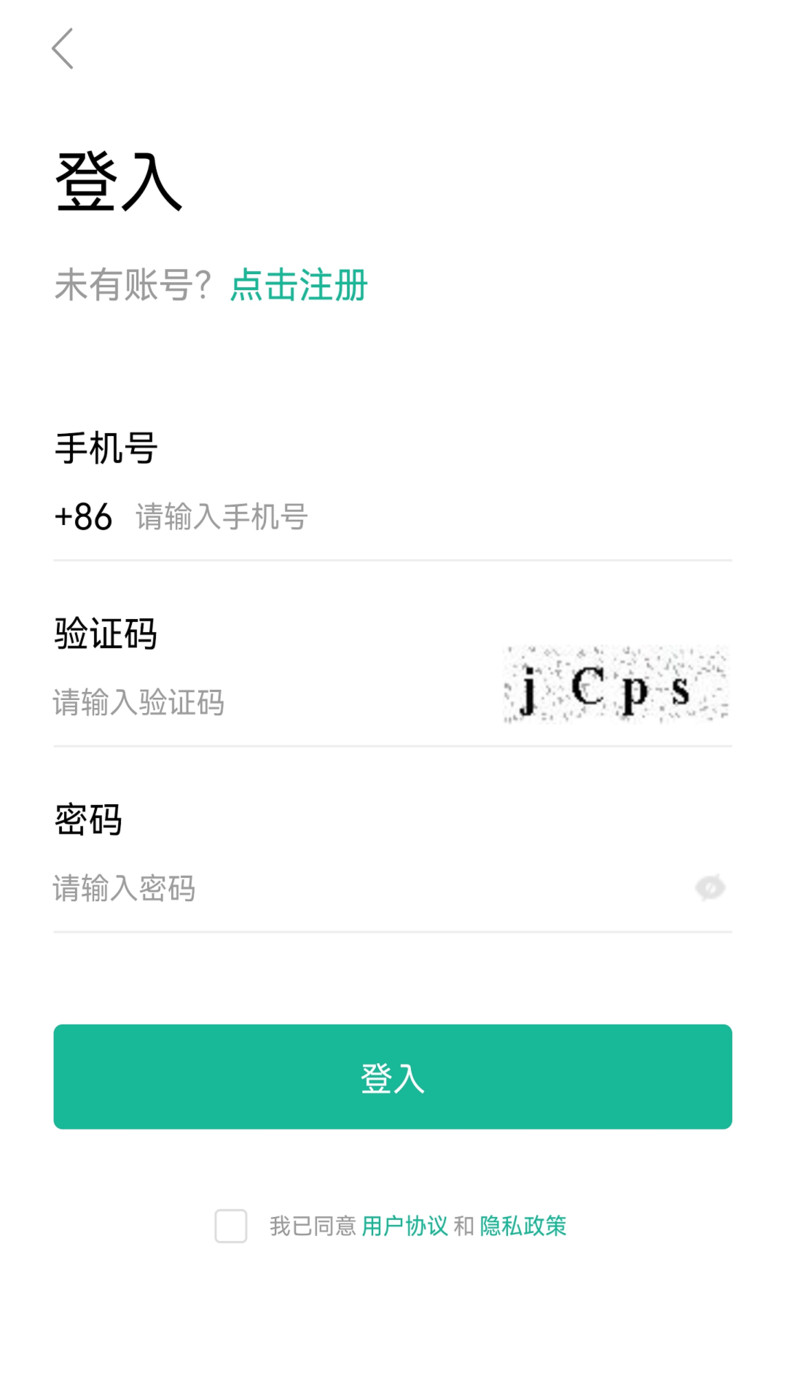Viewport: 787px width, 1400px height.
Task: Navigate back using the top-left chevron
Action: pyautogui.click(x=62, y=47)
